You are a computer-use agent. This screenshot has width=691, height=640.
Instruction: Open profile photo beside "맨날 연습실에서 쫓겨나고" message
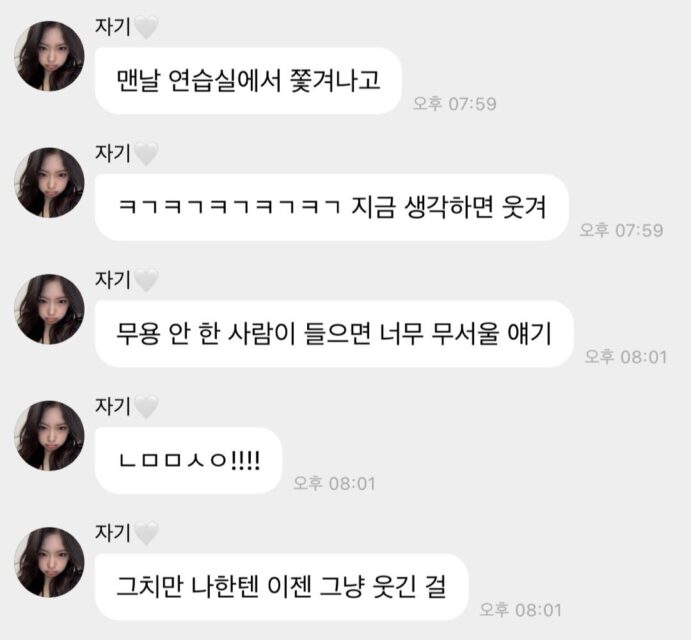click(48, 57)
